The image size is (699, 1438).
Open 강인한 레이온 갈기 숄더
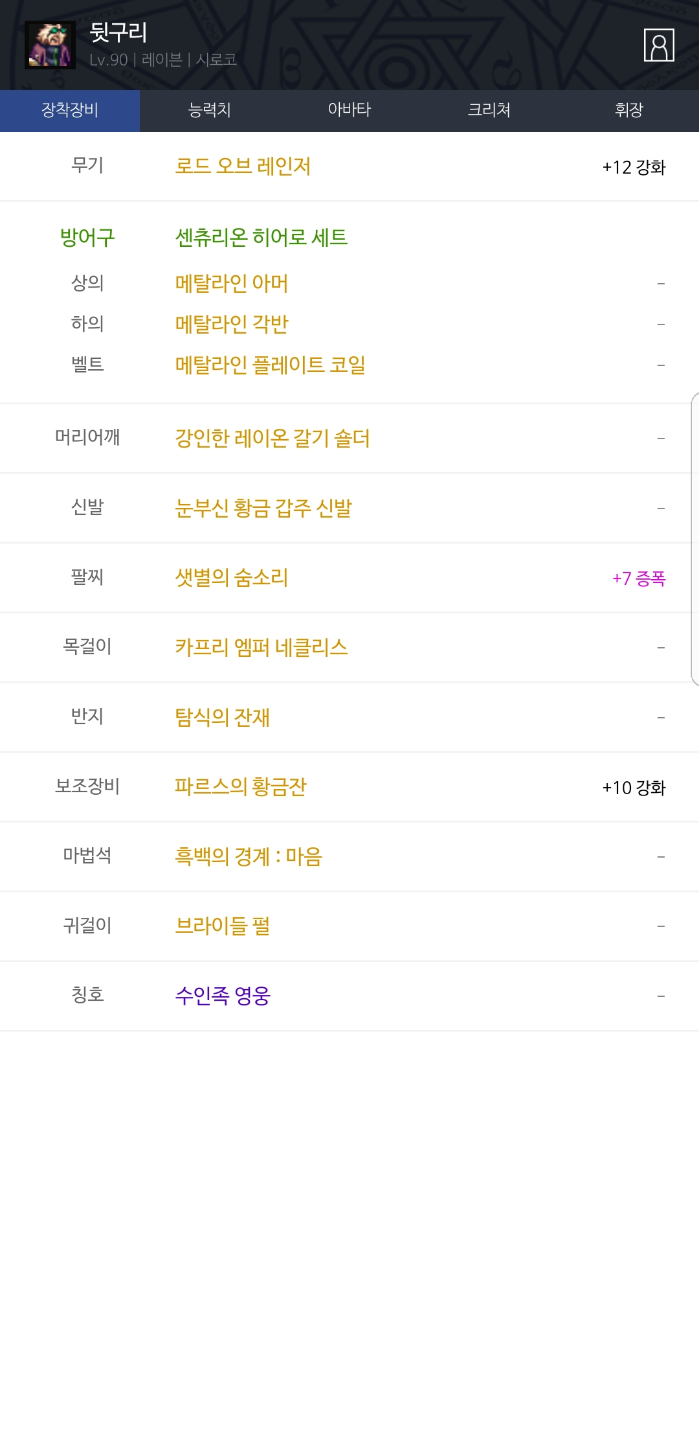click(x=272, y=438)
